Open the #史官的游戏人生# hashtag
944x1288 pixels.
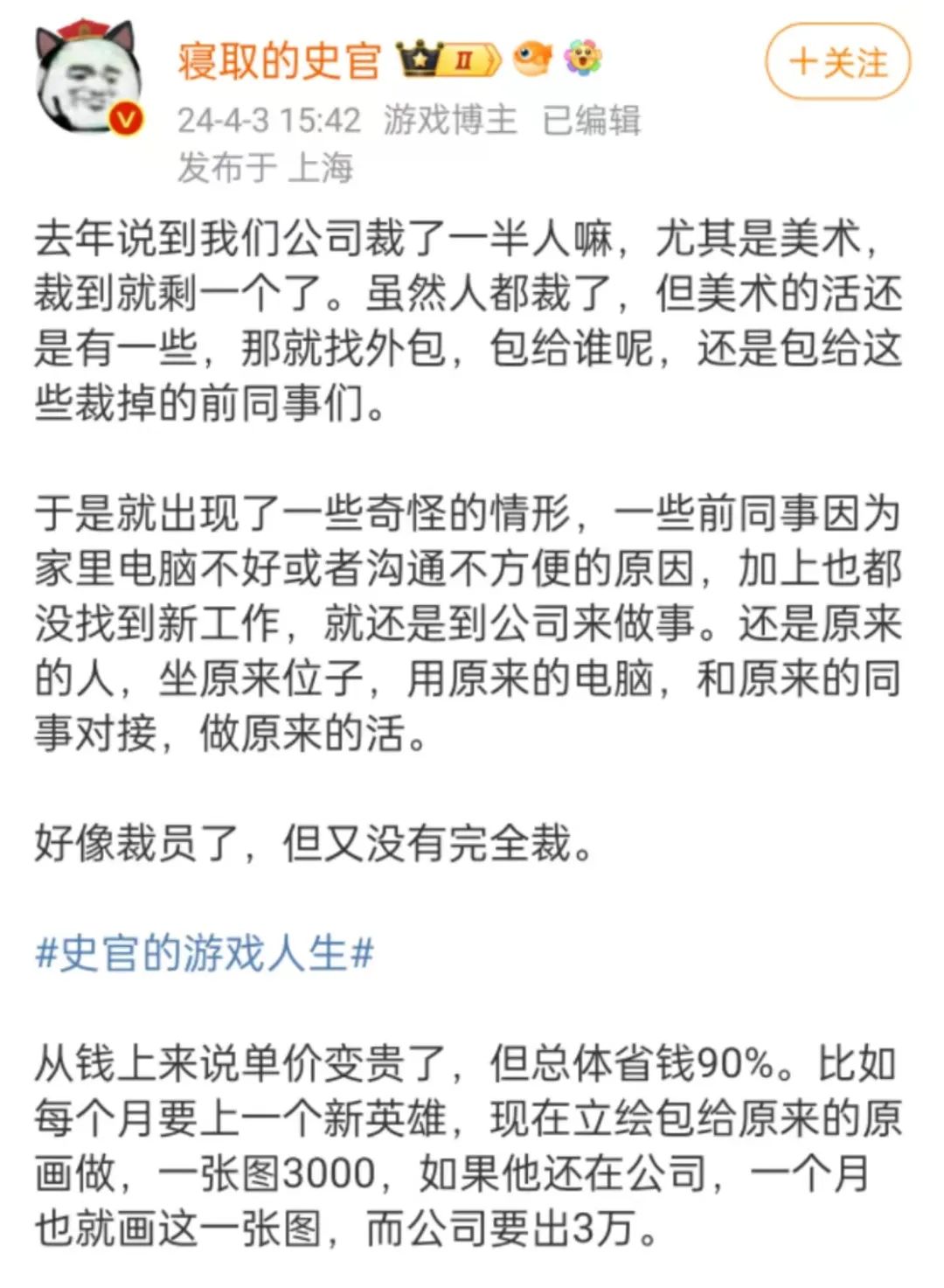click(x=205, y=952)
